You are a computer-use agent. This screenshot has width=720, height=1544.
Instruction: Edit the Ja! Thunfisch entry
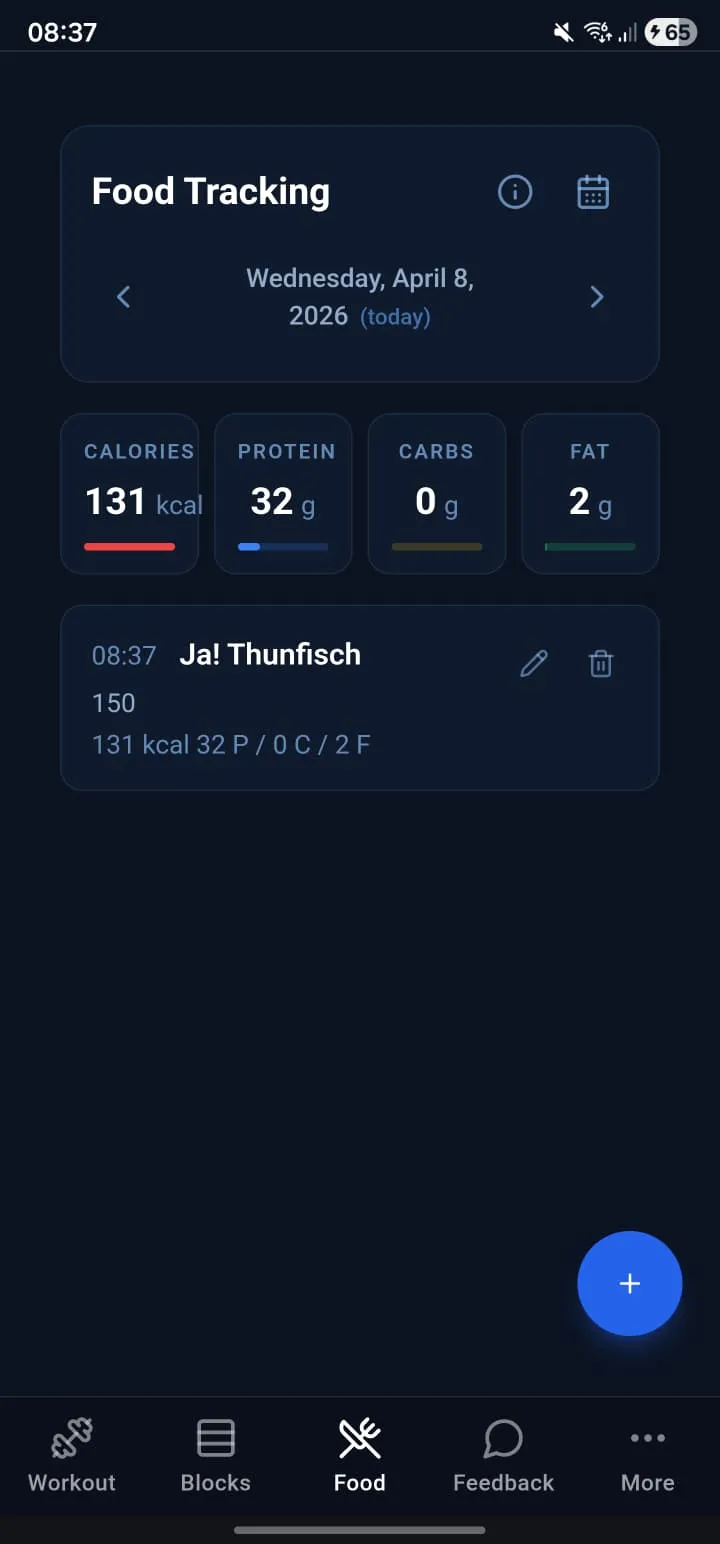point(534,663)
